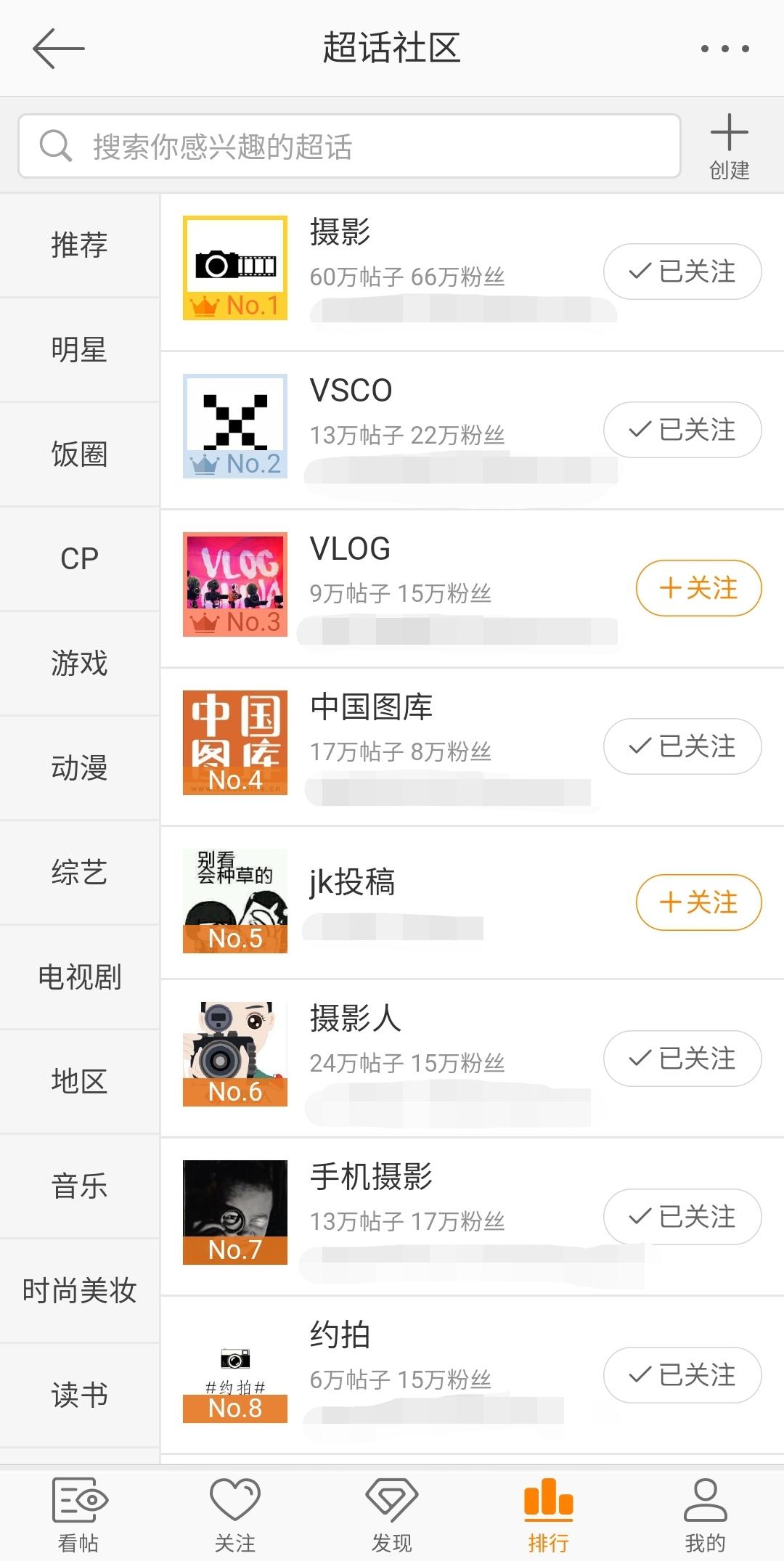View the 约拍 super topic
The image size is (784, 1561).
(436, 1375)
